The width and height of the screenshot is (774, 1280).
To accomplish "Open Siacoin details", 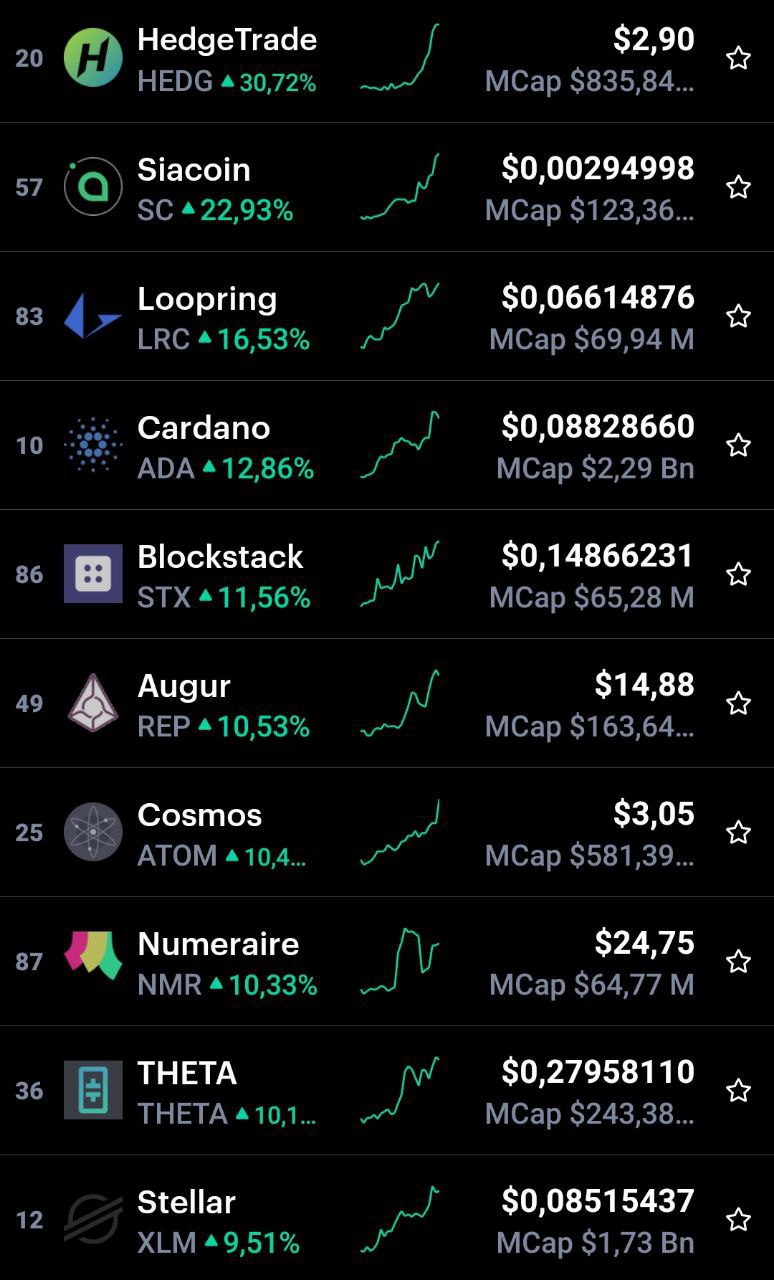I will point(387,187).
